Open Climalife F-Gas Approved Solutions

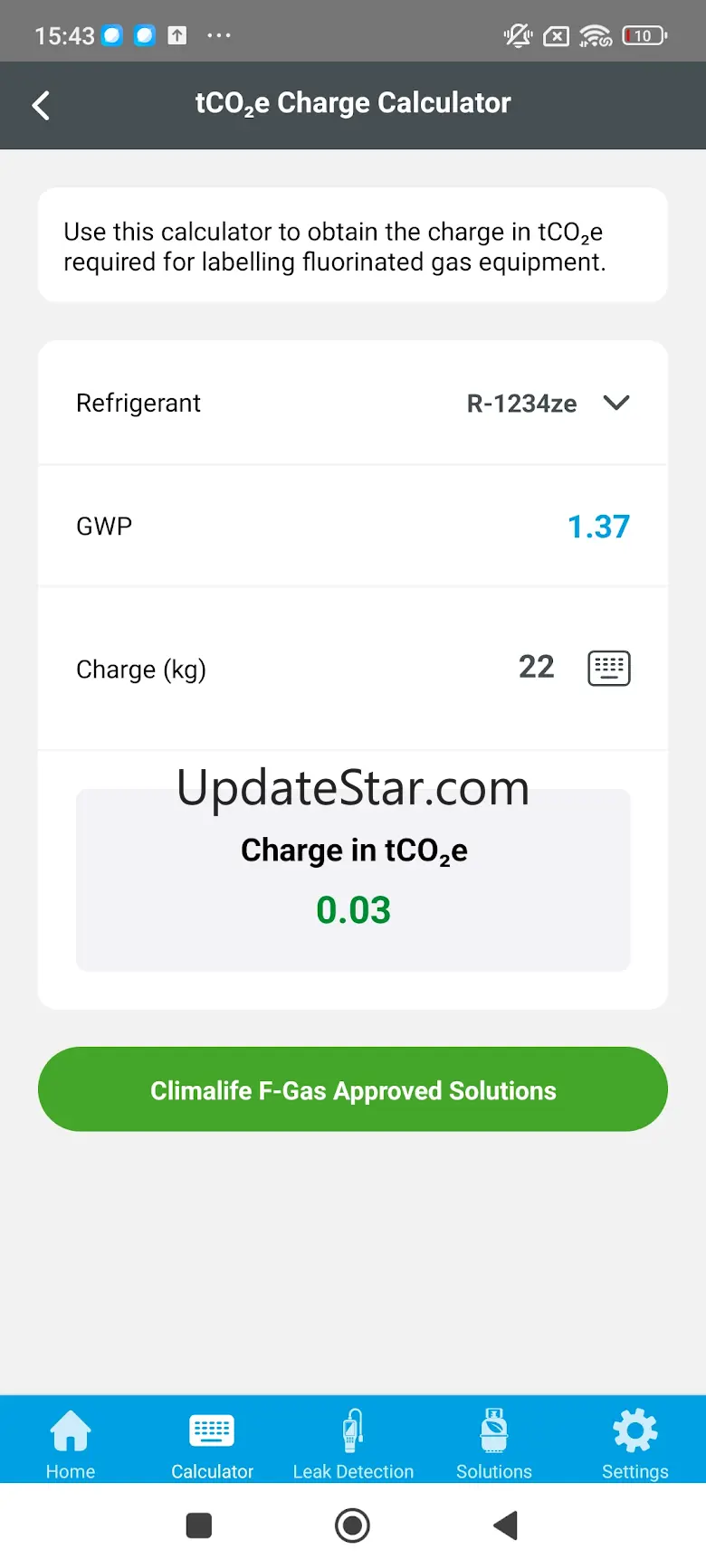point(353,1089)
